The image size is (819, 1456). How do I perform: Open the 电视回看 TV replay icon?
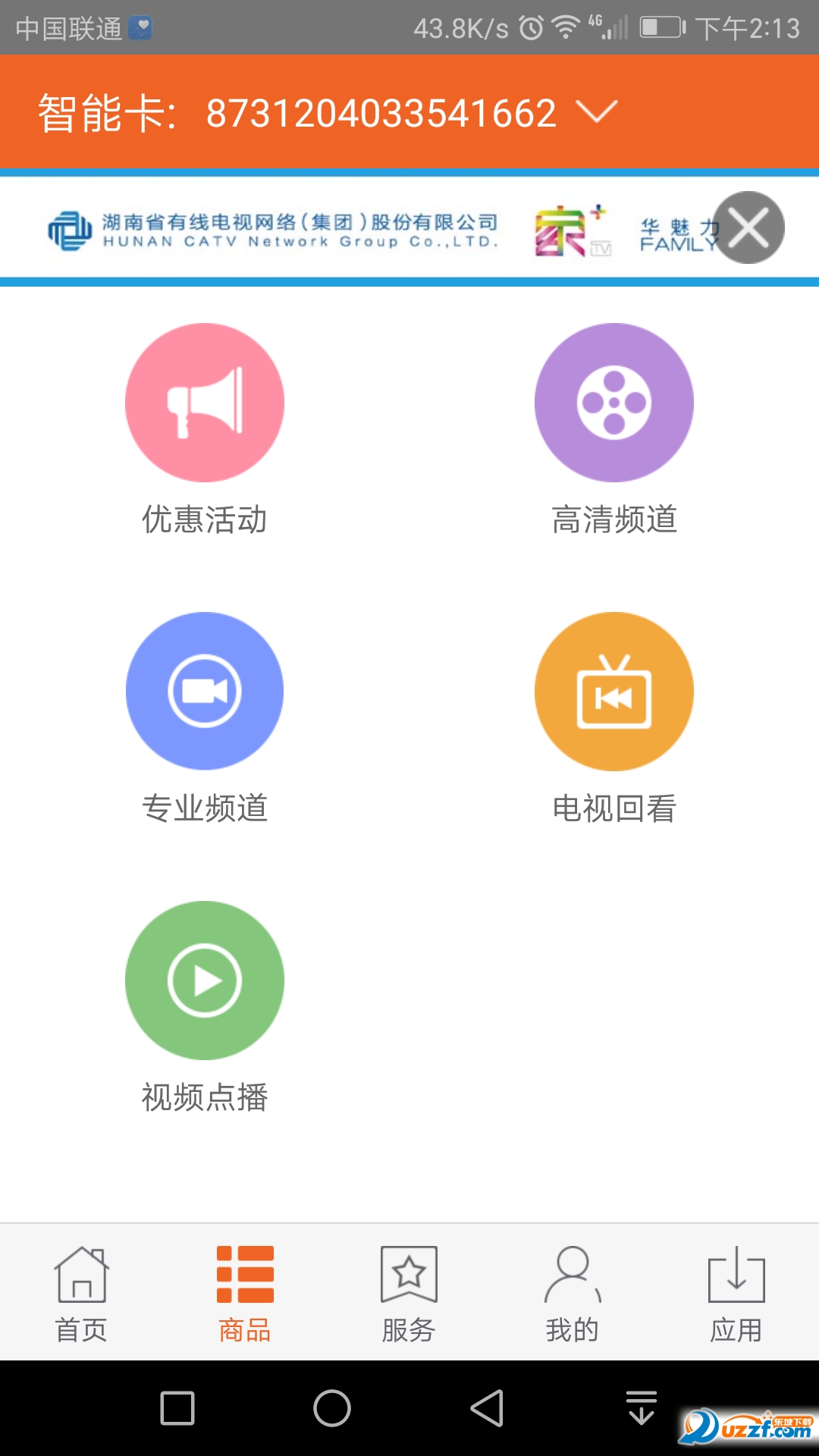coord(613,690)
